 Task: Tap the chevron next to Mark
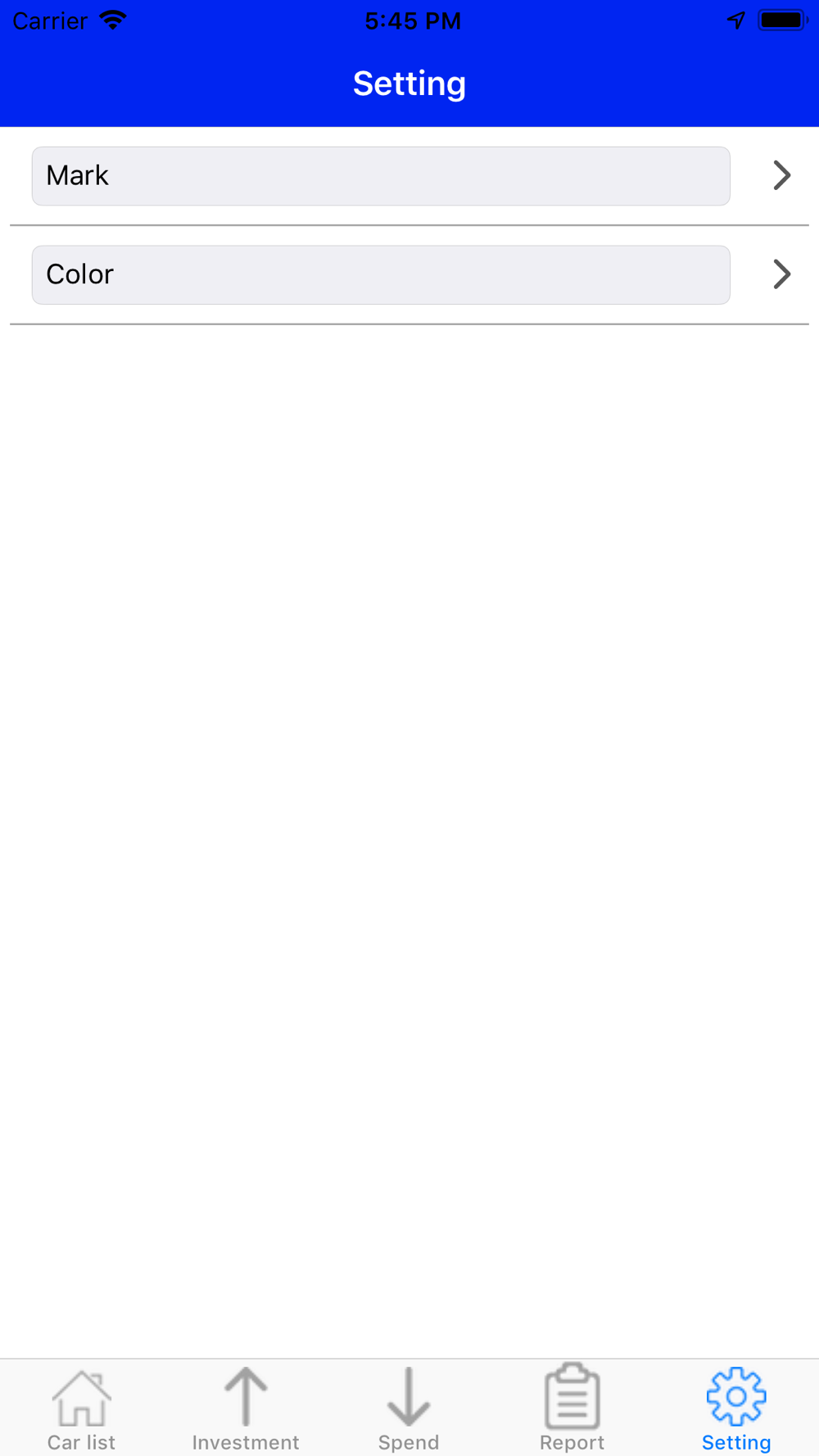point(782,175)
